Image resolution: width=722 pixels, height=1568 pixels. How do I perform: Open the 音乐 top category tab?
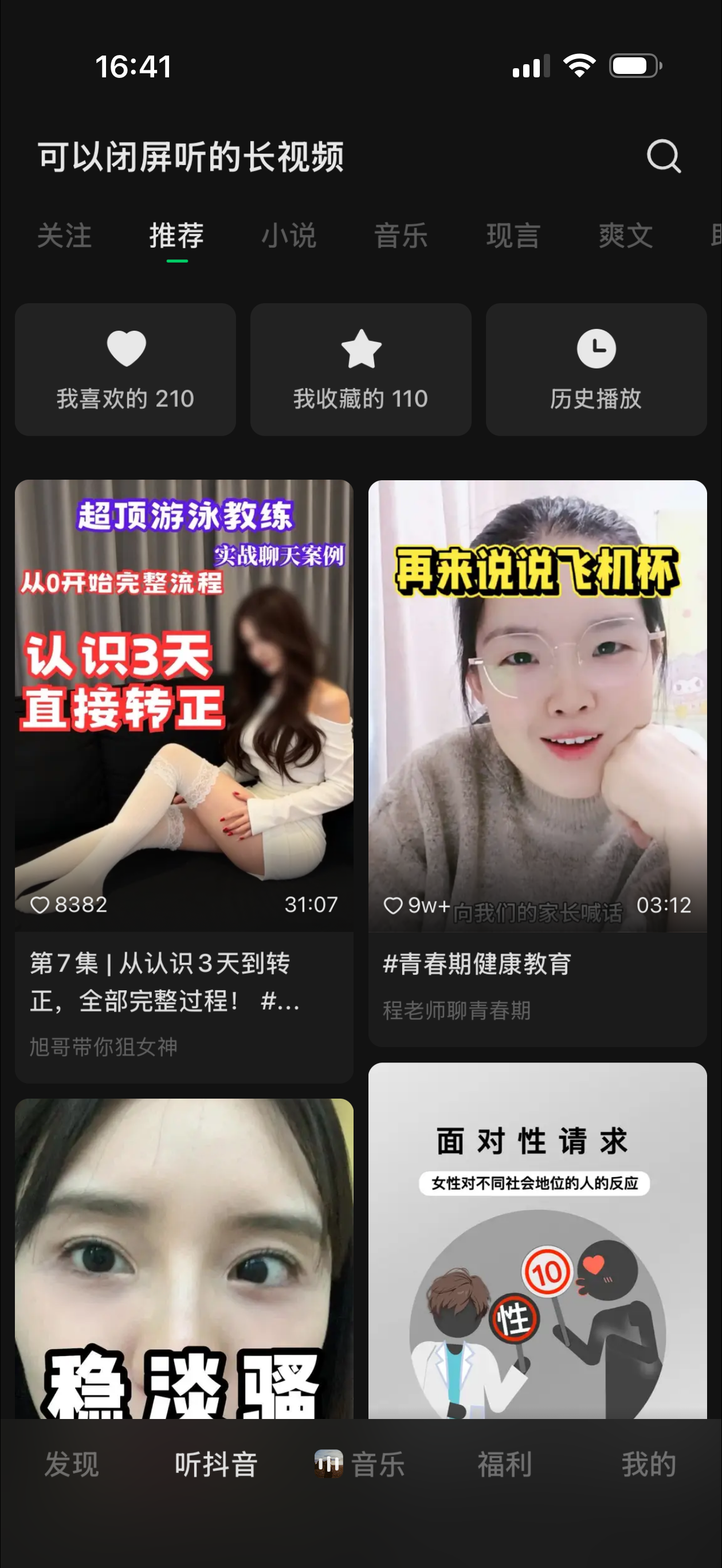pyautogui.click(x=401, y=236)
